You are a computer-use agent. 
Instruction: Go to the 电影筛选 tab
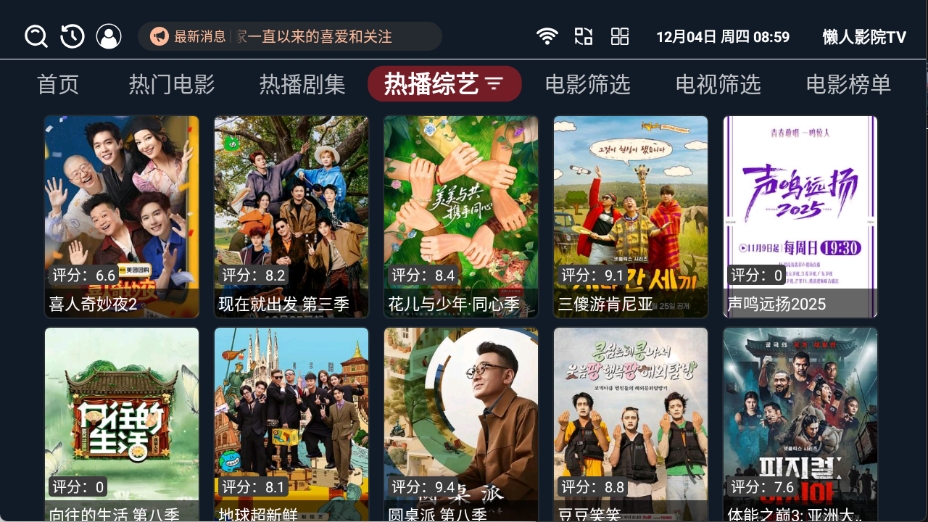coord(588,85)
